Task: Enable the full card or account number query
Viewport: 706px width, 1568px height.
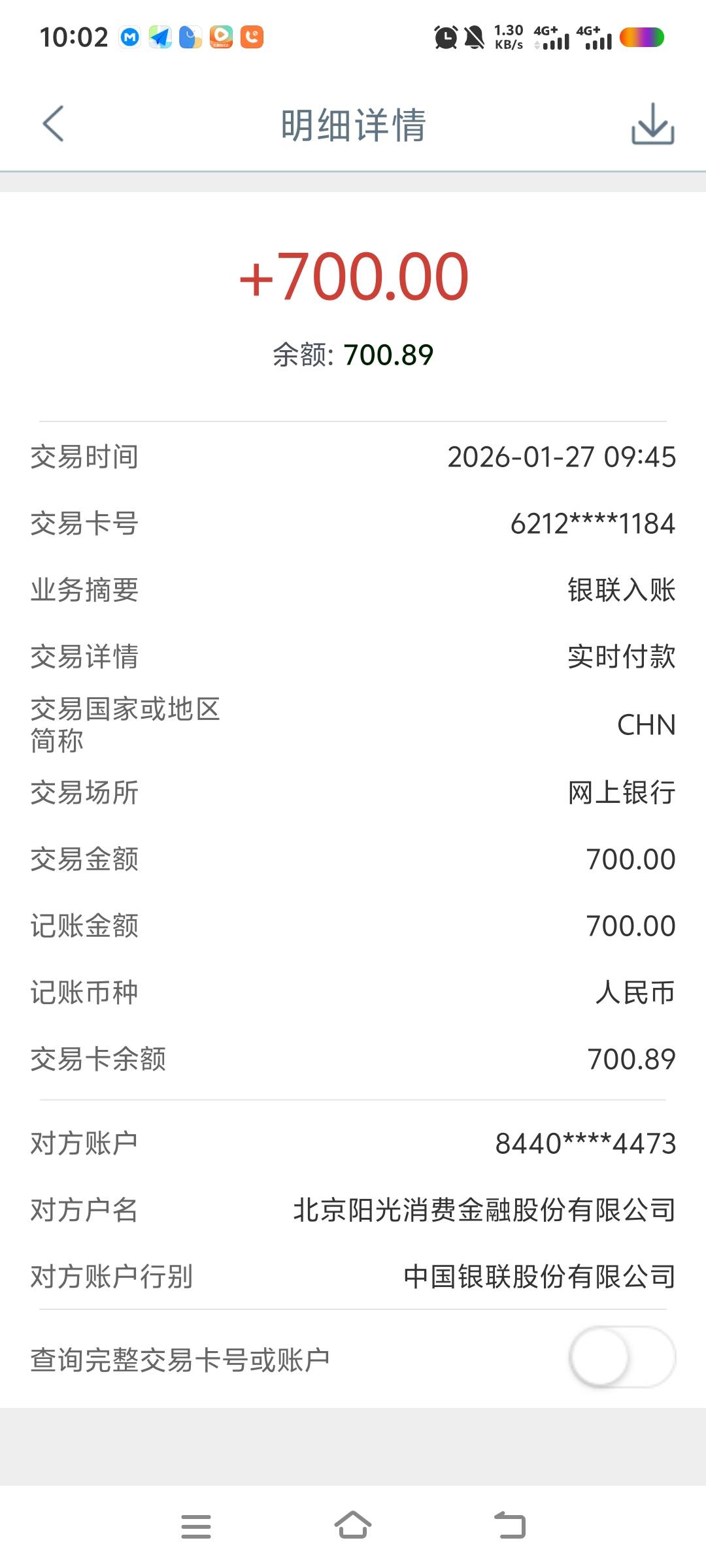Action: 622,1357
